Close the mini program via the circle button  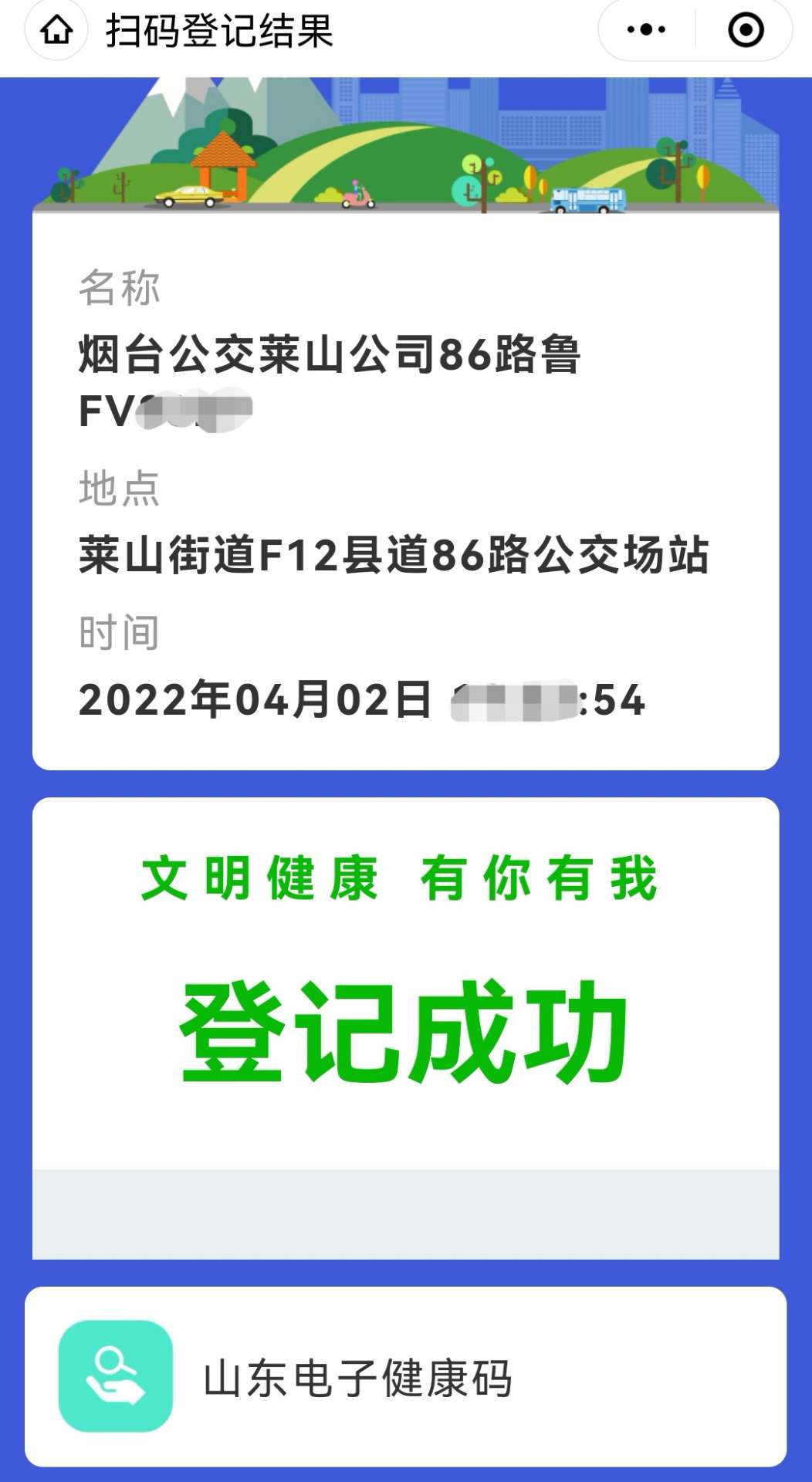click(746, 31)
